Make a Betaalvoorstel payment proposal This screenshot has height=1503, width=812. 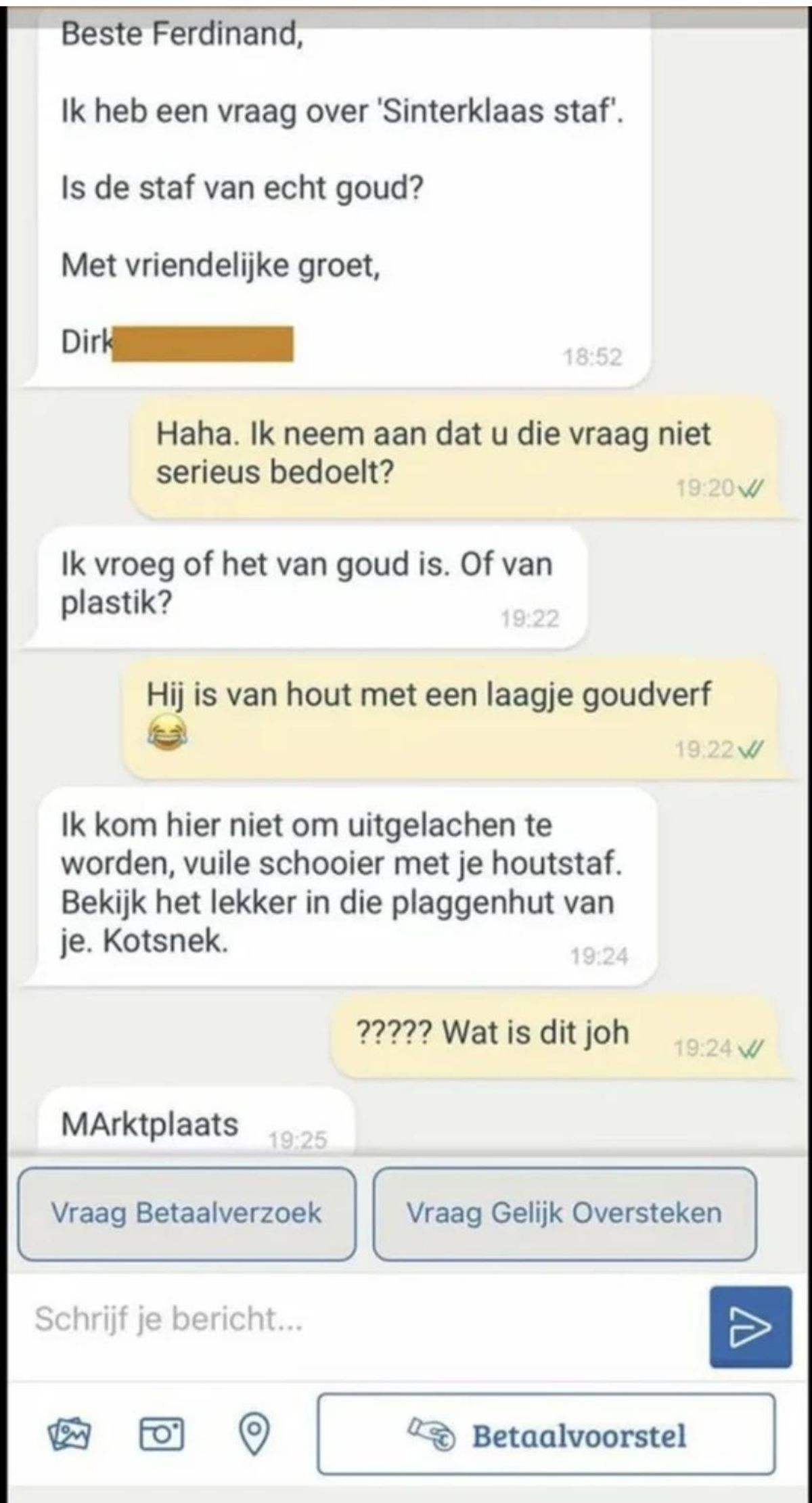click(x=546, y=1433)
